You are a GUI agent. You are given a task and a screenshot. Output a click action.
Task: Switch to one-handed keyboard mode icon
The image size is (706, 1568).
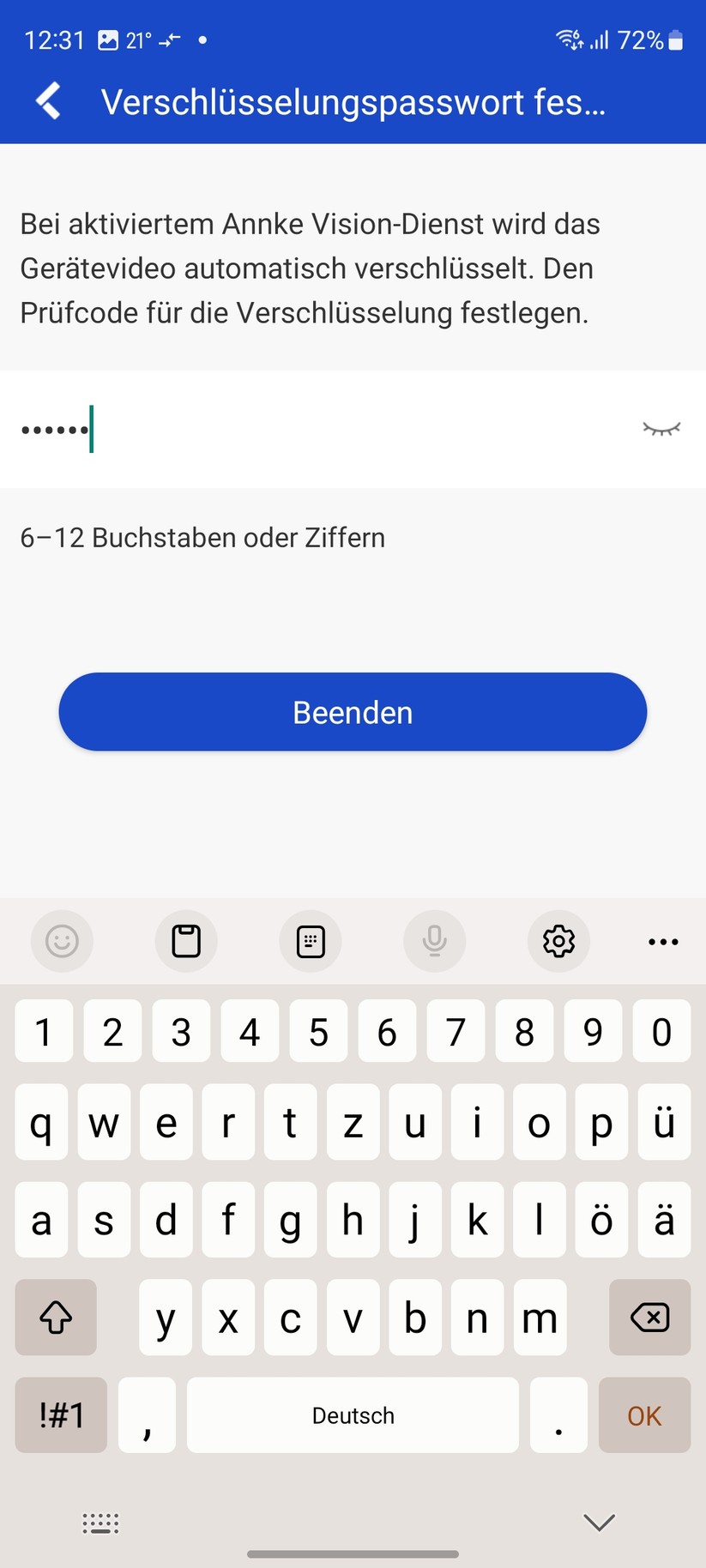tap(311, 941)
